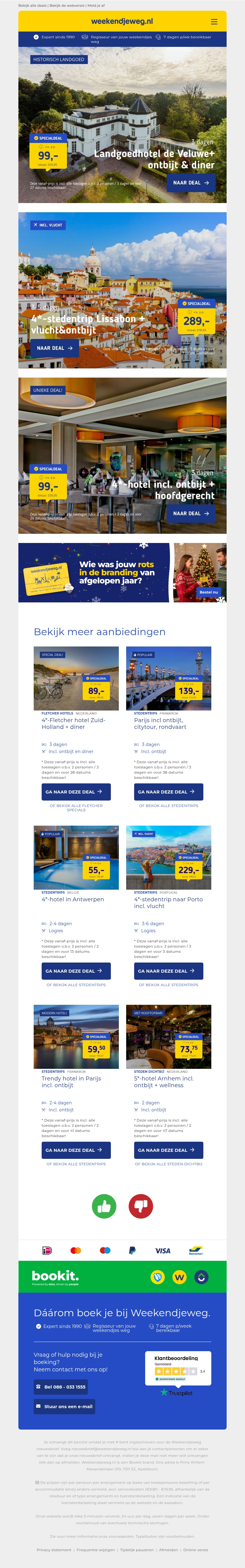245x1568 pixels.
Task: Open the 'Bekijk de webversie' link
Action: [x=67, y=6]
